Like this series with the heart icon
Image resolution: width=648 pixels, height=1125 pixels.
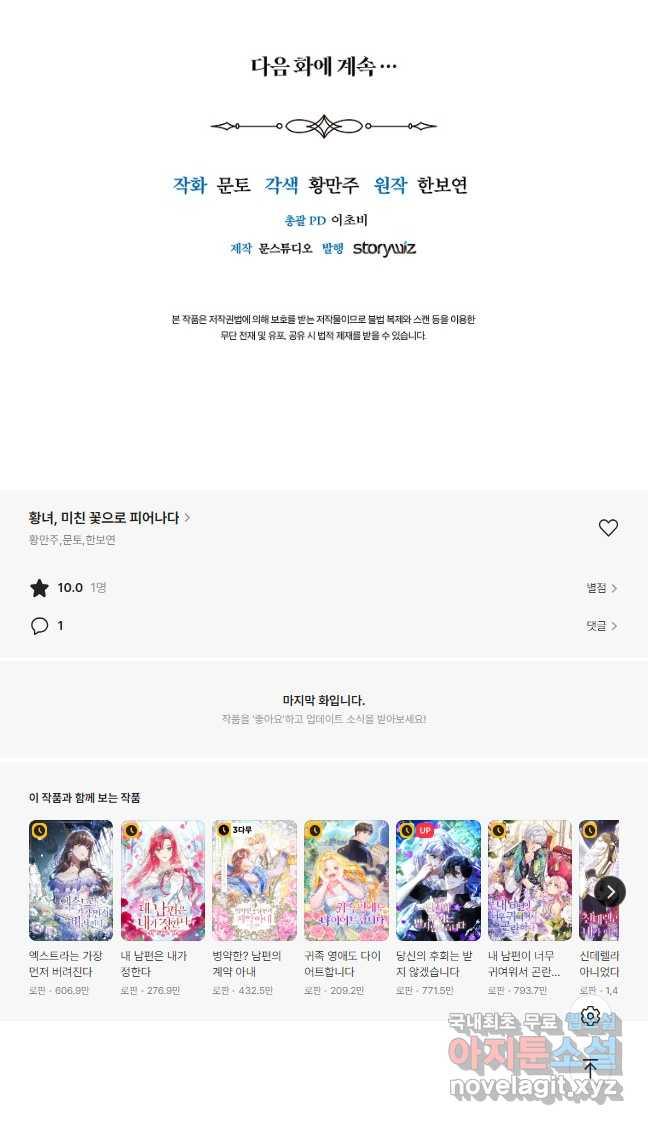pos(608,528)
